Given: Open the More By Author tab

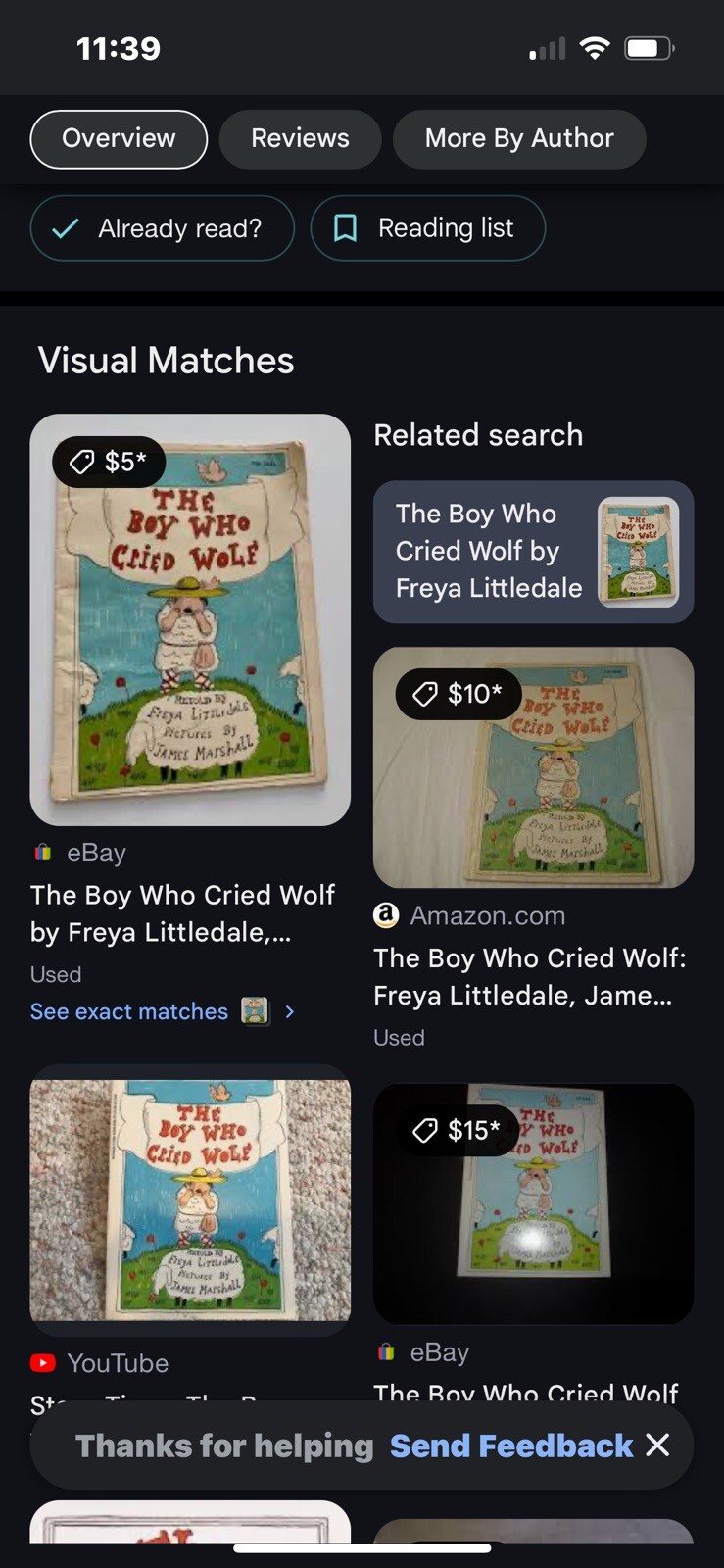Looking at the screenshot, I should click(519, 139).
